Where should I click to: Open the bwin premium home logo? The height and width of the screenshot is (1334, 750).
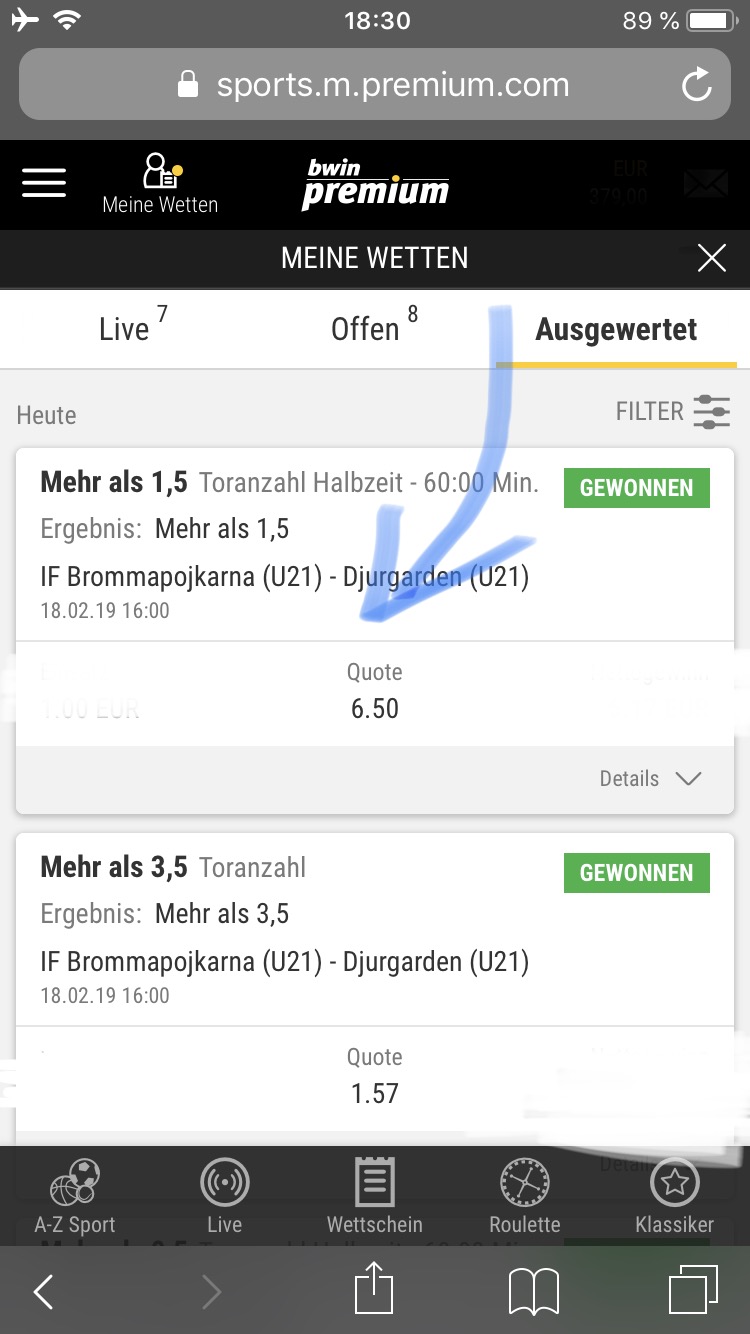(x=375, y=184)
